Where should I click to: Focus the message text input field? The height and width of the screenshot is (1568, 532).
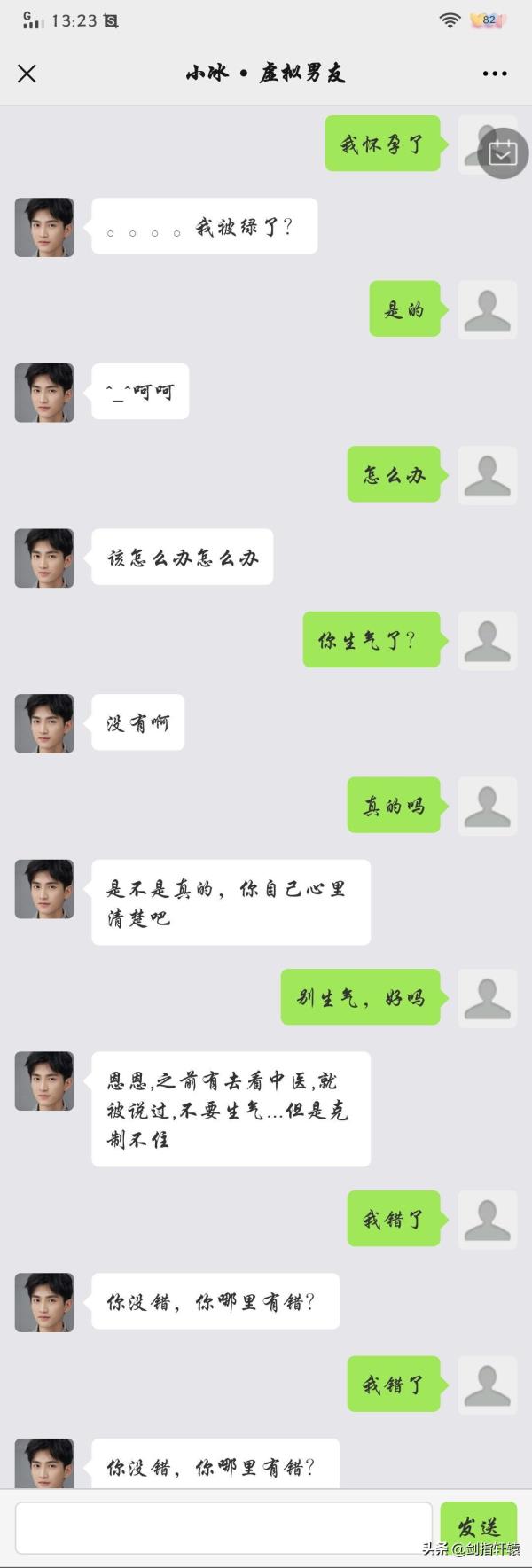tap(223, 1526)
